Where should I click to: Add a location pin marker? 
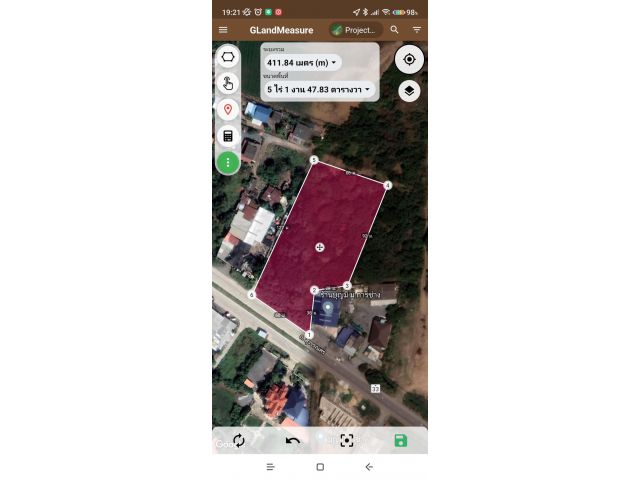pos(228,110)
